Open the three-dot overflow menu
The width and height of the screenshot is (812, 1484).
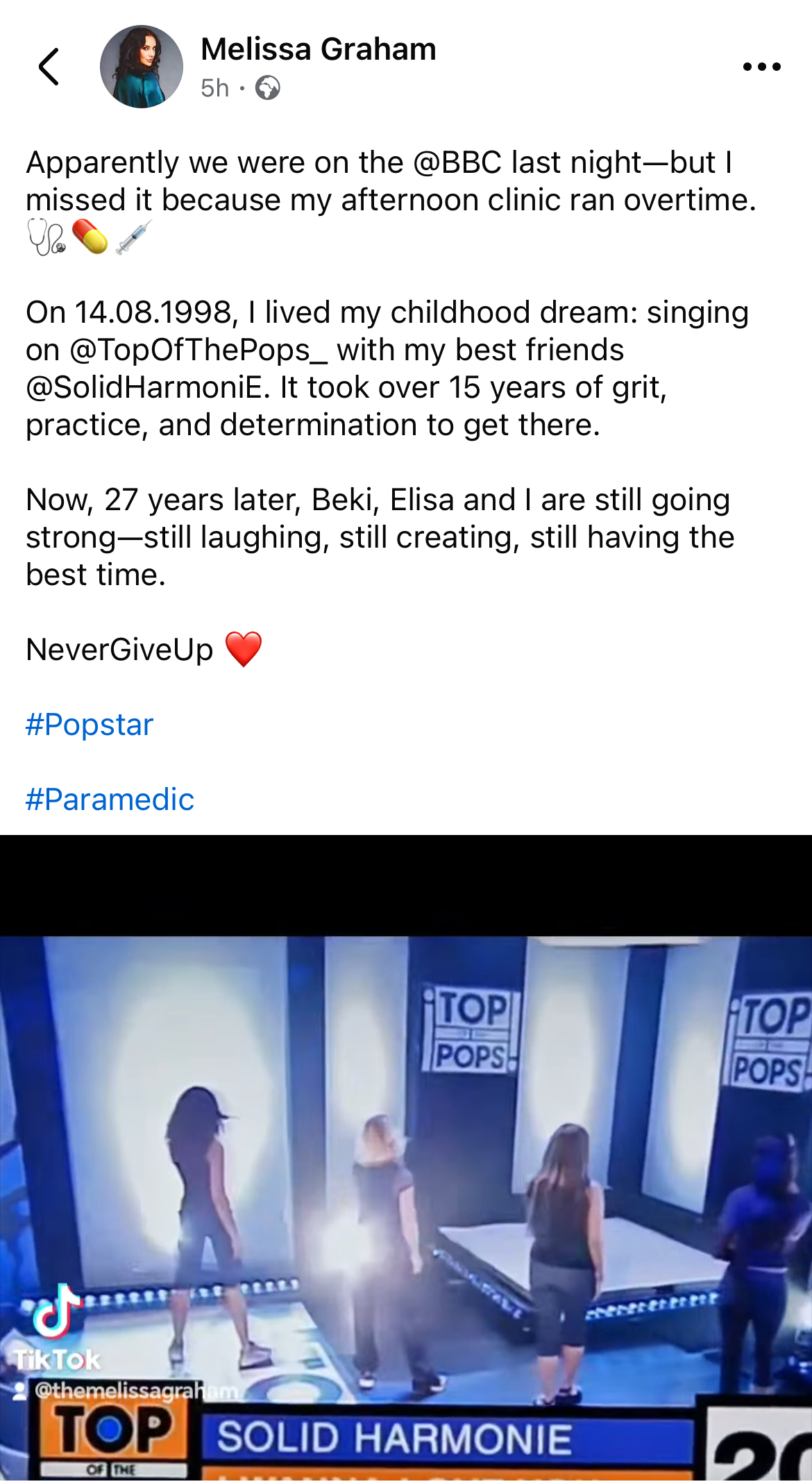coord(761,67)
